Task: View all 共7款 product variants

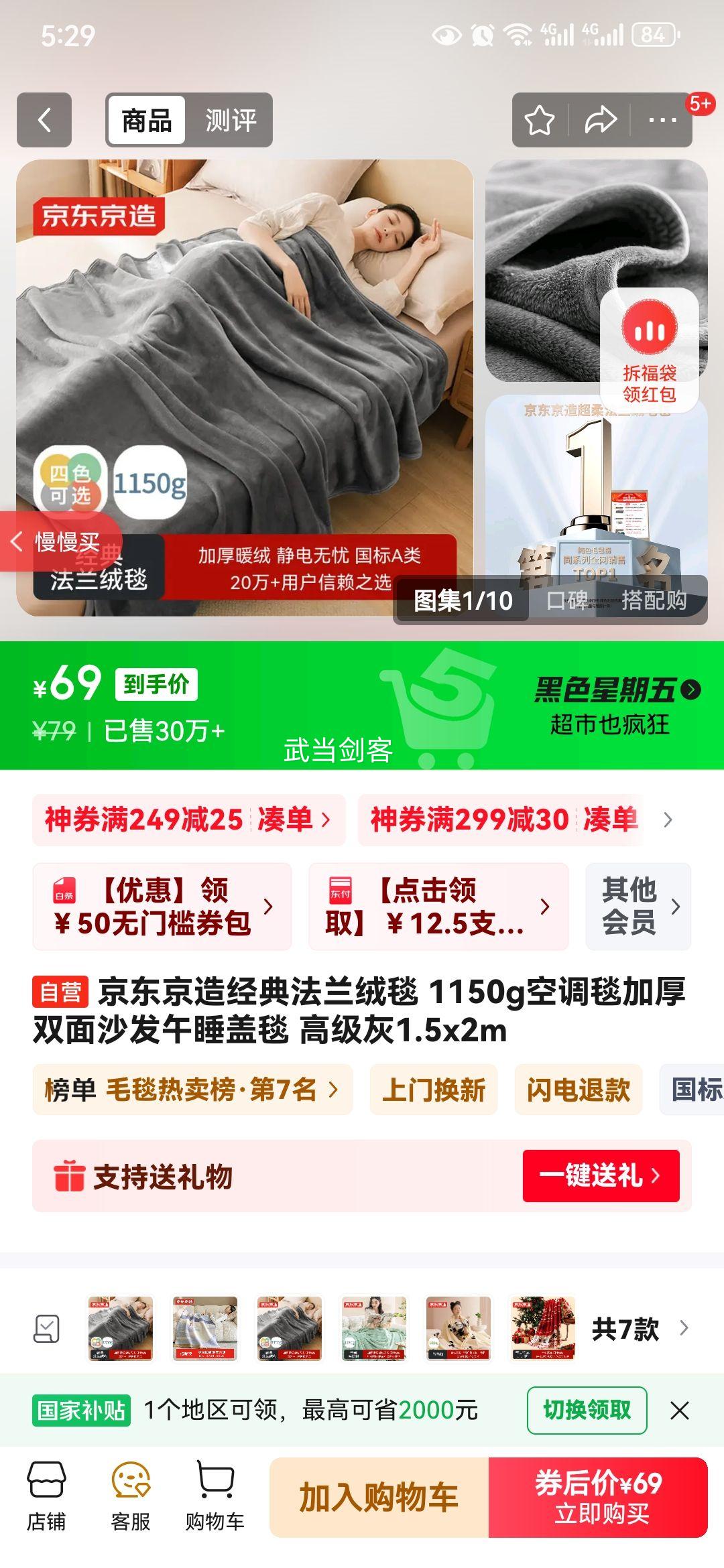Action: pos(639,1328)
